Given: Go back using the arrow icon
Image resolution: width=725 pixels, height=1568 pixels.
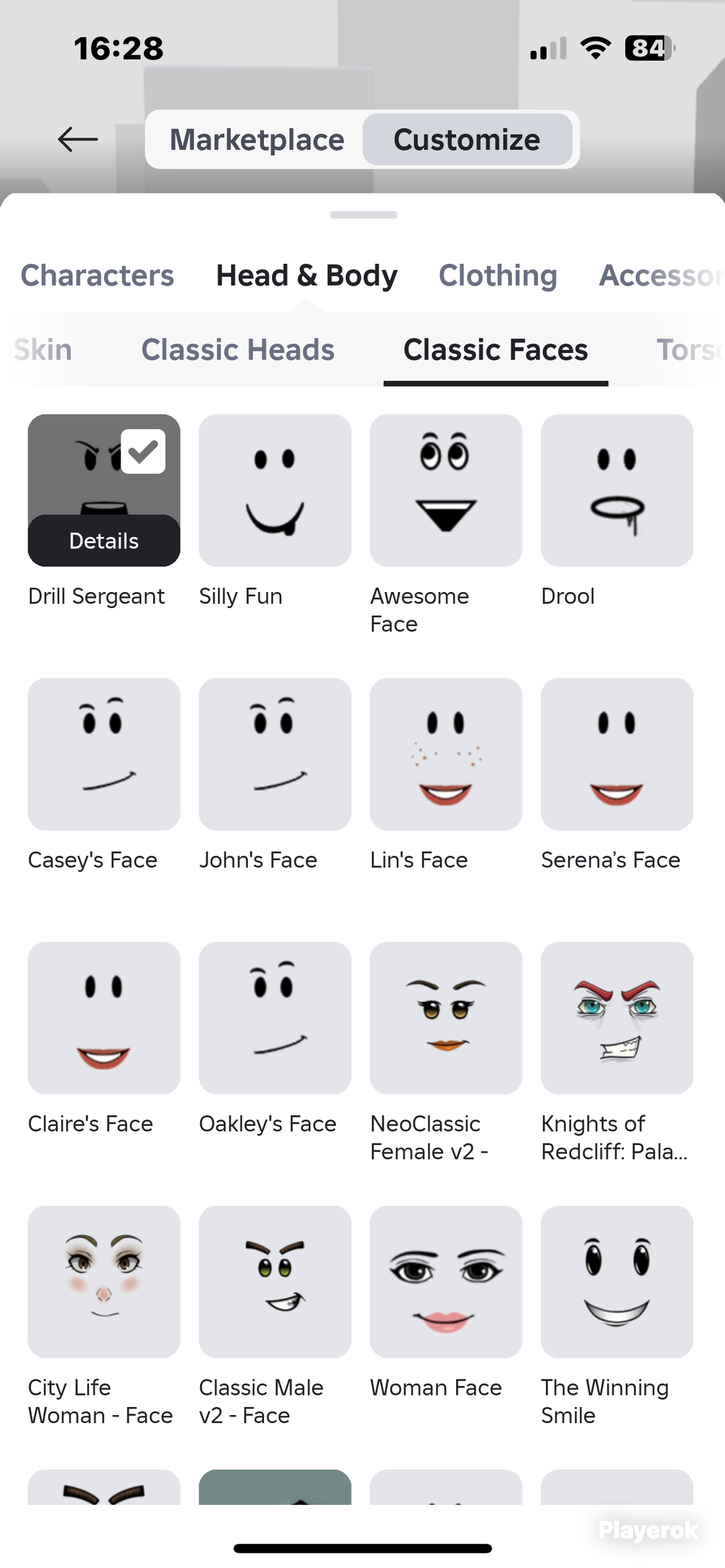Looking at the screenshot, I should 78,139.
